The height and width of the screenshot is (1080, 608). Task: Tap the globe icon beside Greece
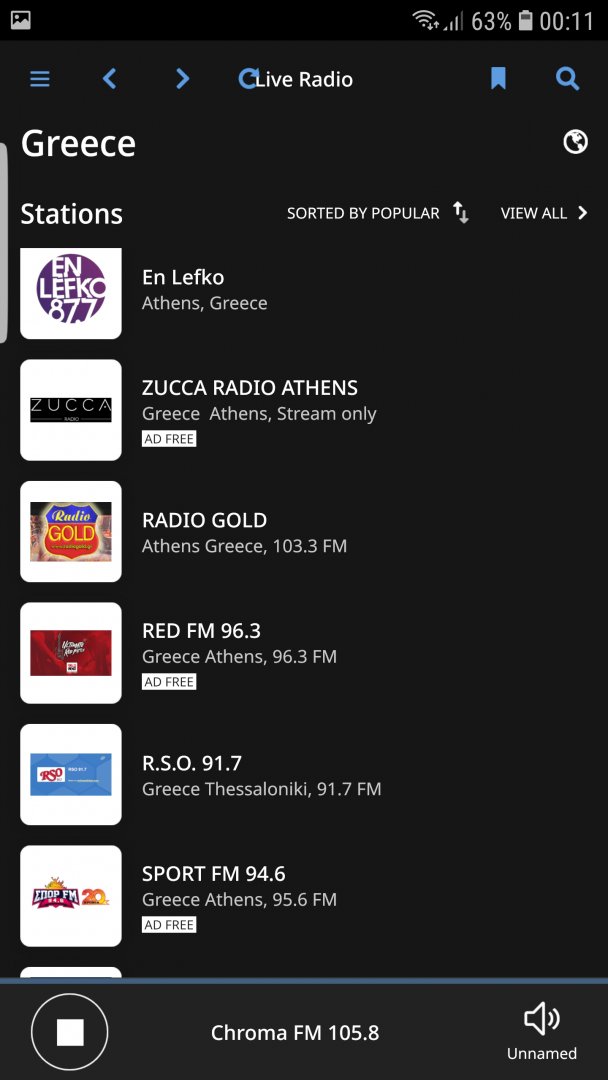(x=575, y=143)
